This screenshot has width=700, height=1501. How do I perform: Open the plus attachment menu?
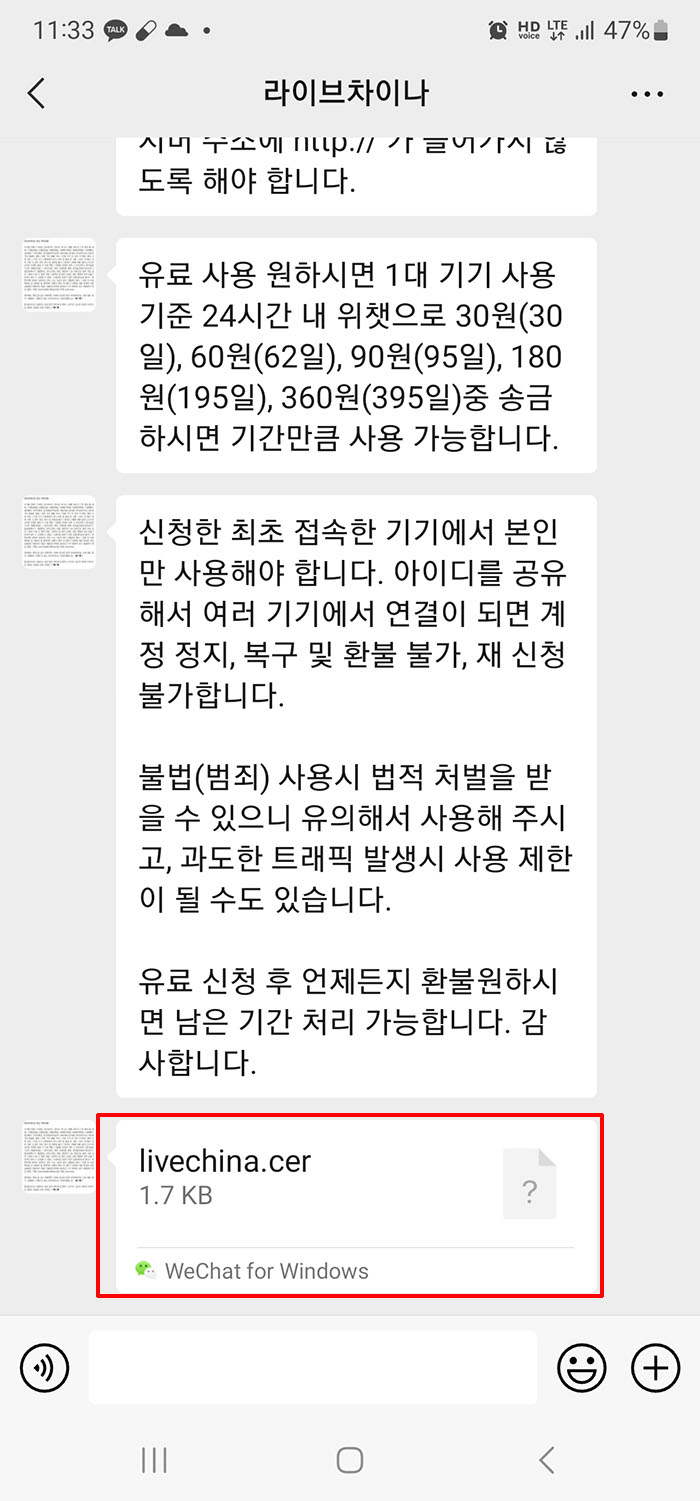[656, 1367]
